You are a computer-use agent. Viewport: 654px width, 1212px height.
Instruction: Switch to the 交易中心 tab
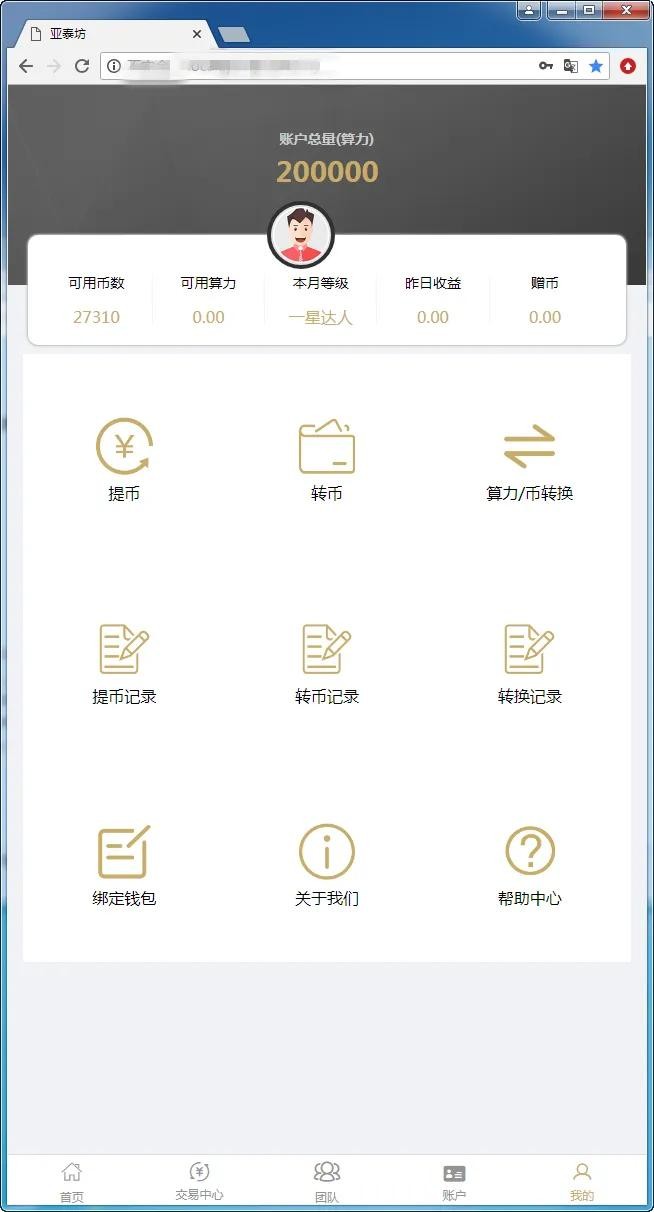pos(199,1181)
